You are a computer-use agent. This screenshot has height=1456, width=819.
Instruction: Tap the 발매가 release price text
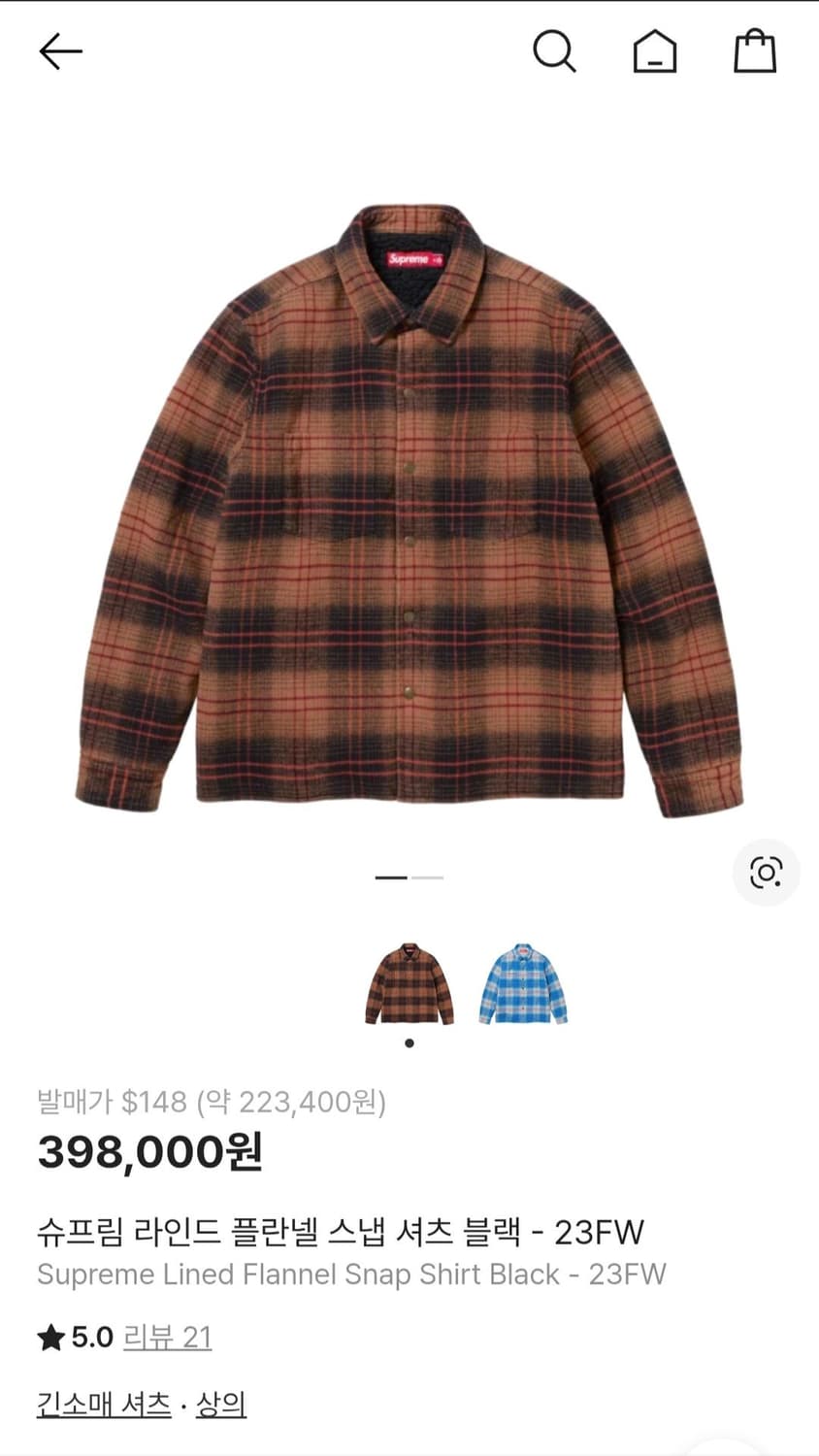(213, 1104)
